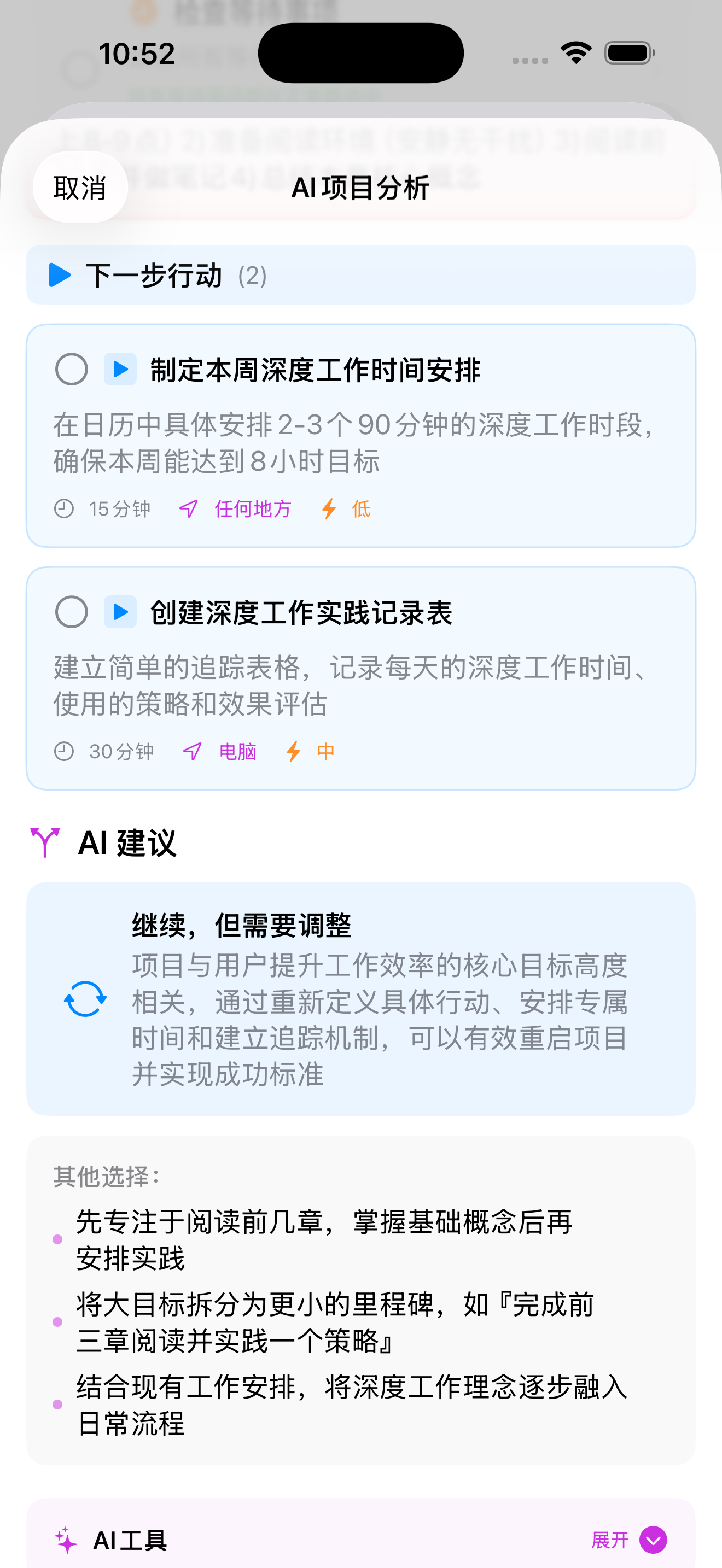Expand the AI 工具 section via chevron

(x=653, y=1540)
